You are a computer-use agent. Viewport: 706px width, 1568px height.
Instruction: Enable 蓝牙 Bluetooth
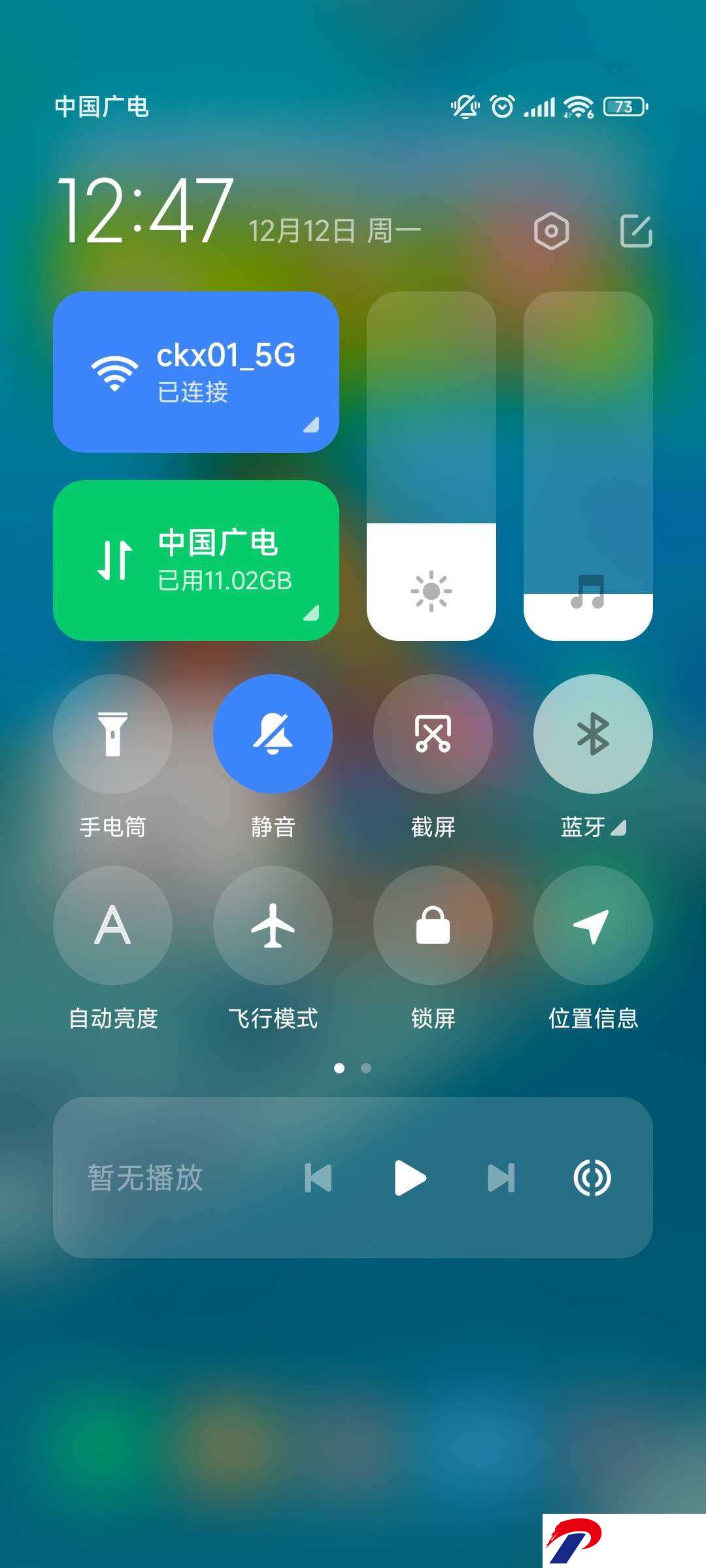pos(593,734)
